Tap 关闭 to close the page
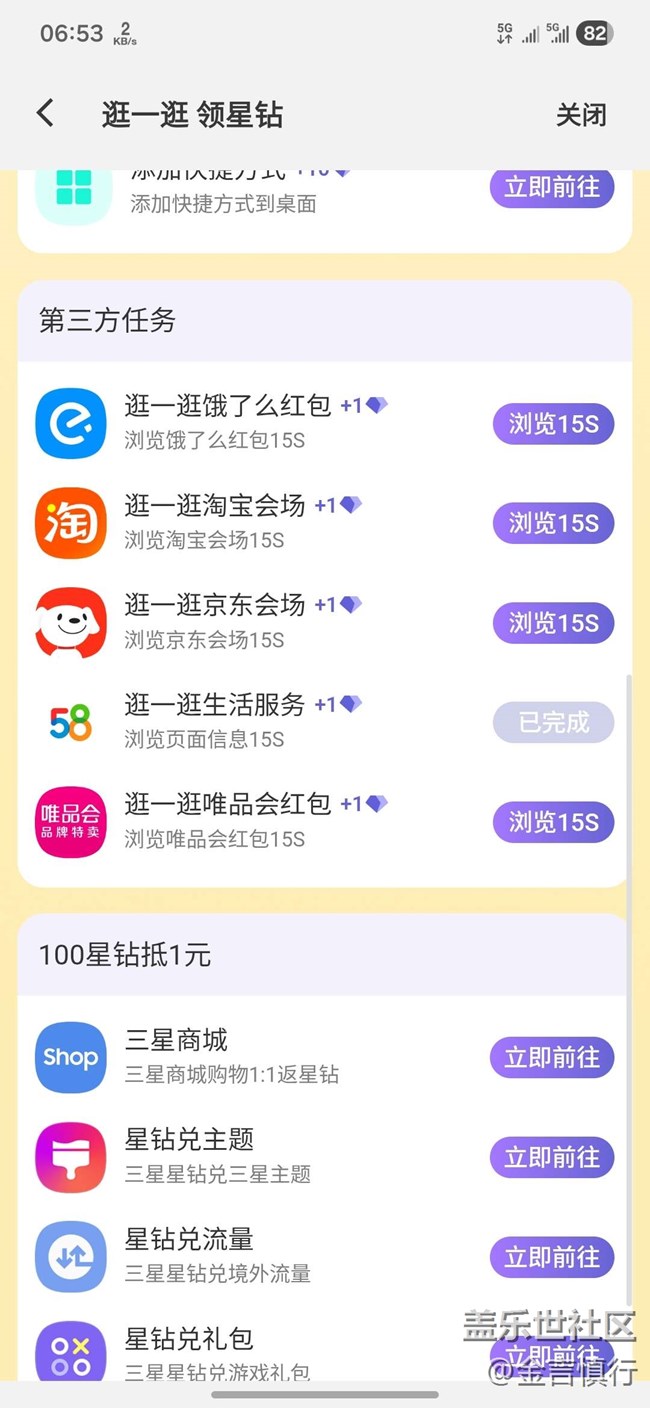This screenshot has width=650, height=1408. pyautogui.click(x=581, y=115)
